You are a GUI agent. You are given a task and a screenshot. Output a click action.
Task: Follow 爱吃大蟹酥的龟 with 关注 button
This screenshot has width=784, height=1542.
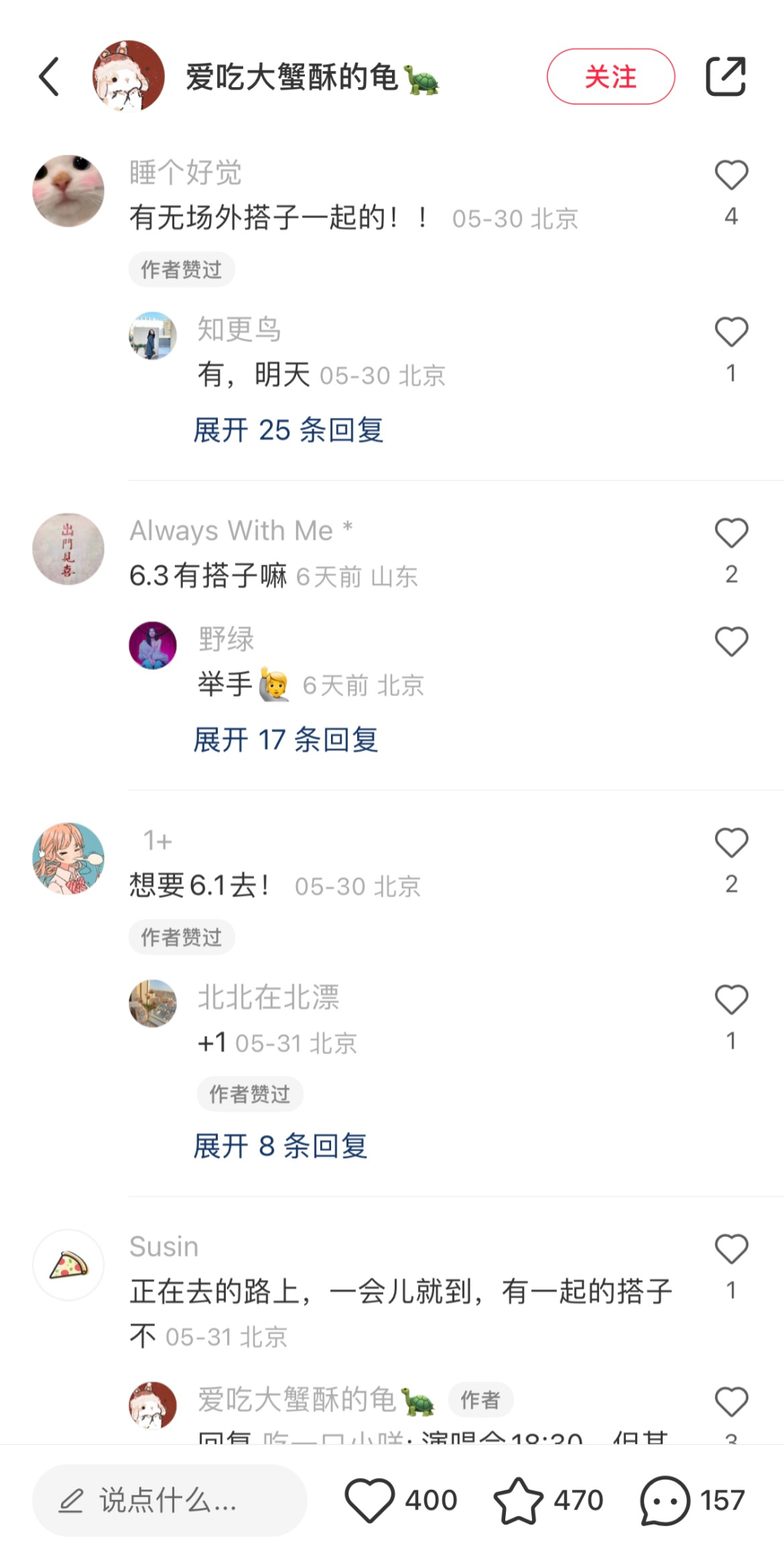coord(611,77)
